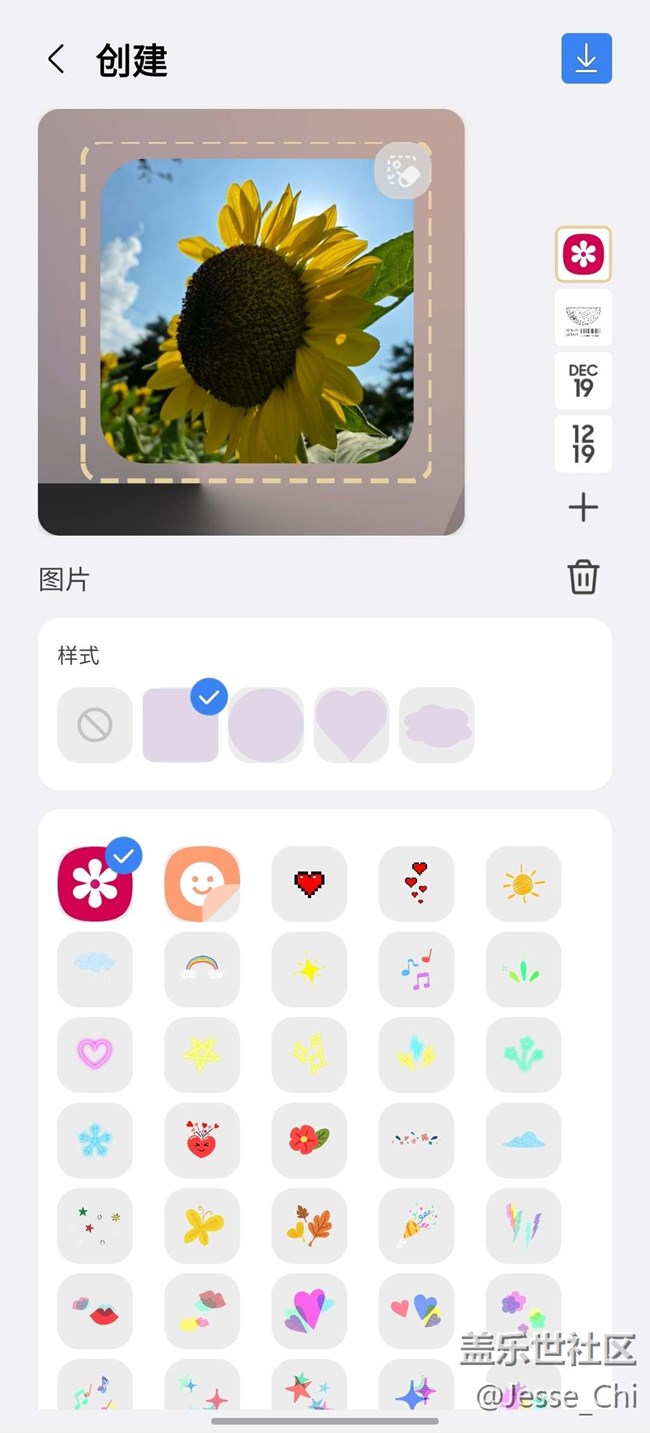The height and width of the screenshot is (1433, 650).
Task: Select the barcode layer thumbnail
Action: [x=583, y=318]
